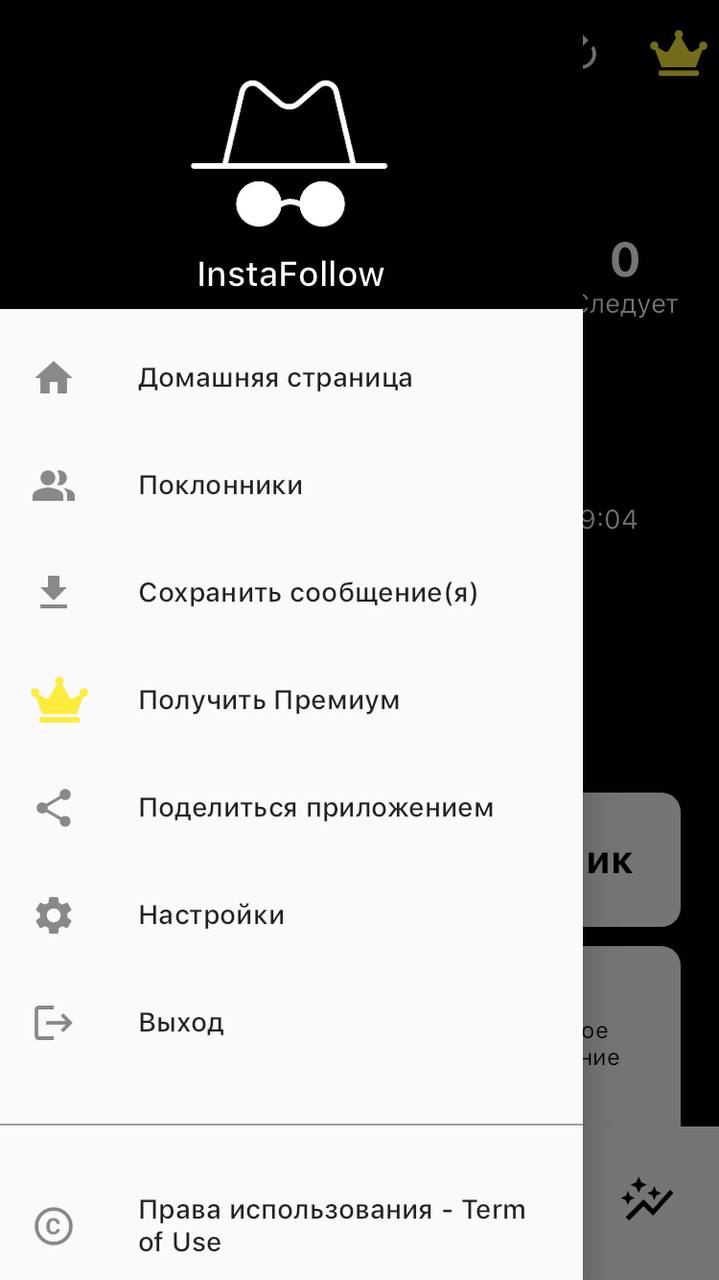Open the sparkle chart tab at the bottom
This screenshot has height=1280, width=719.
[x=647, y=1199]
